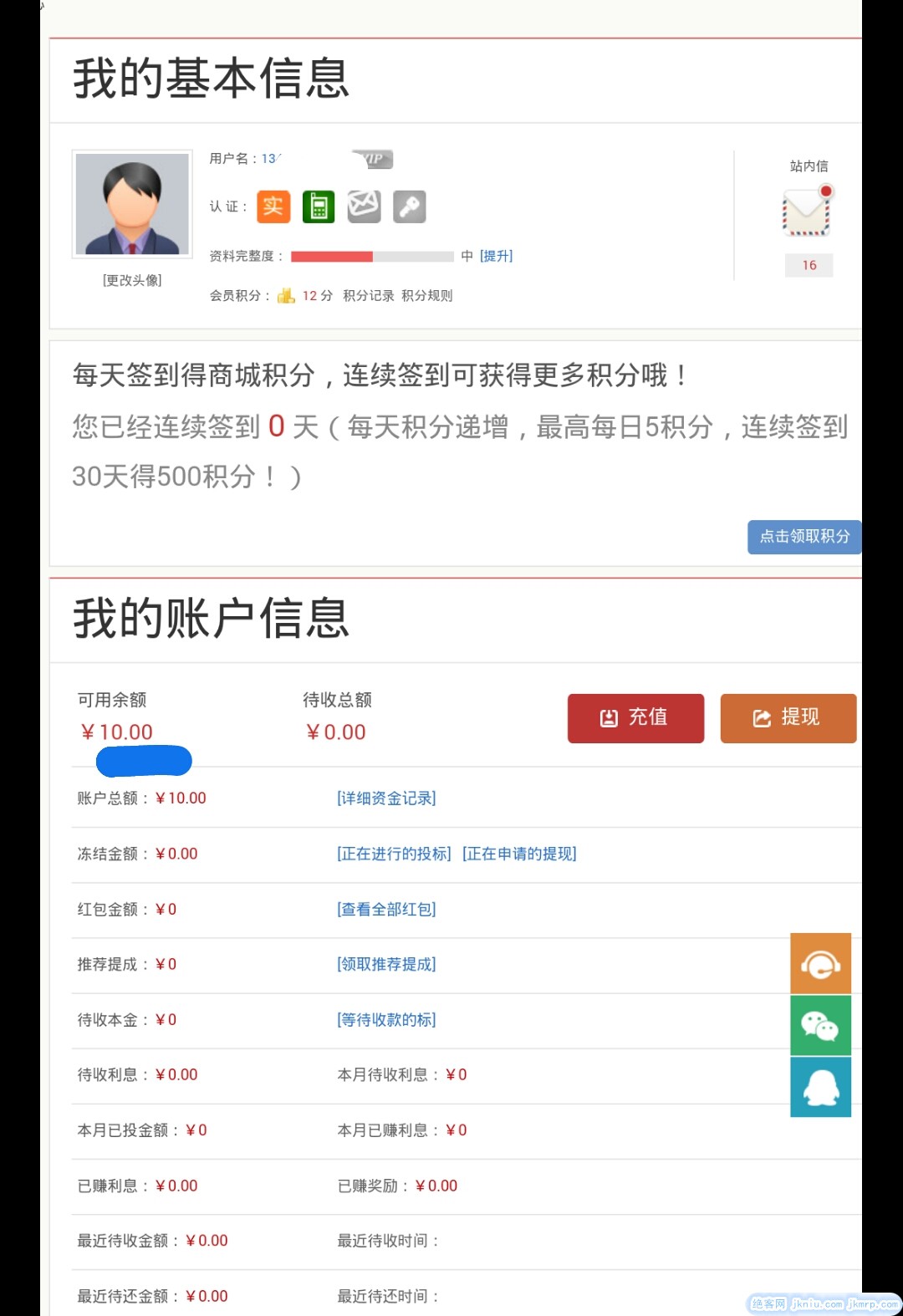View 正在申请的提现
903x1316 pixels.
[x=519, y=854]
